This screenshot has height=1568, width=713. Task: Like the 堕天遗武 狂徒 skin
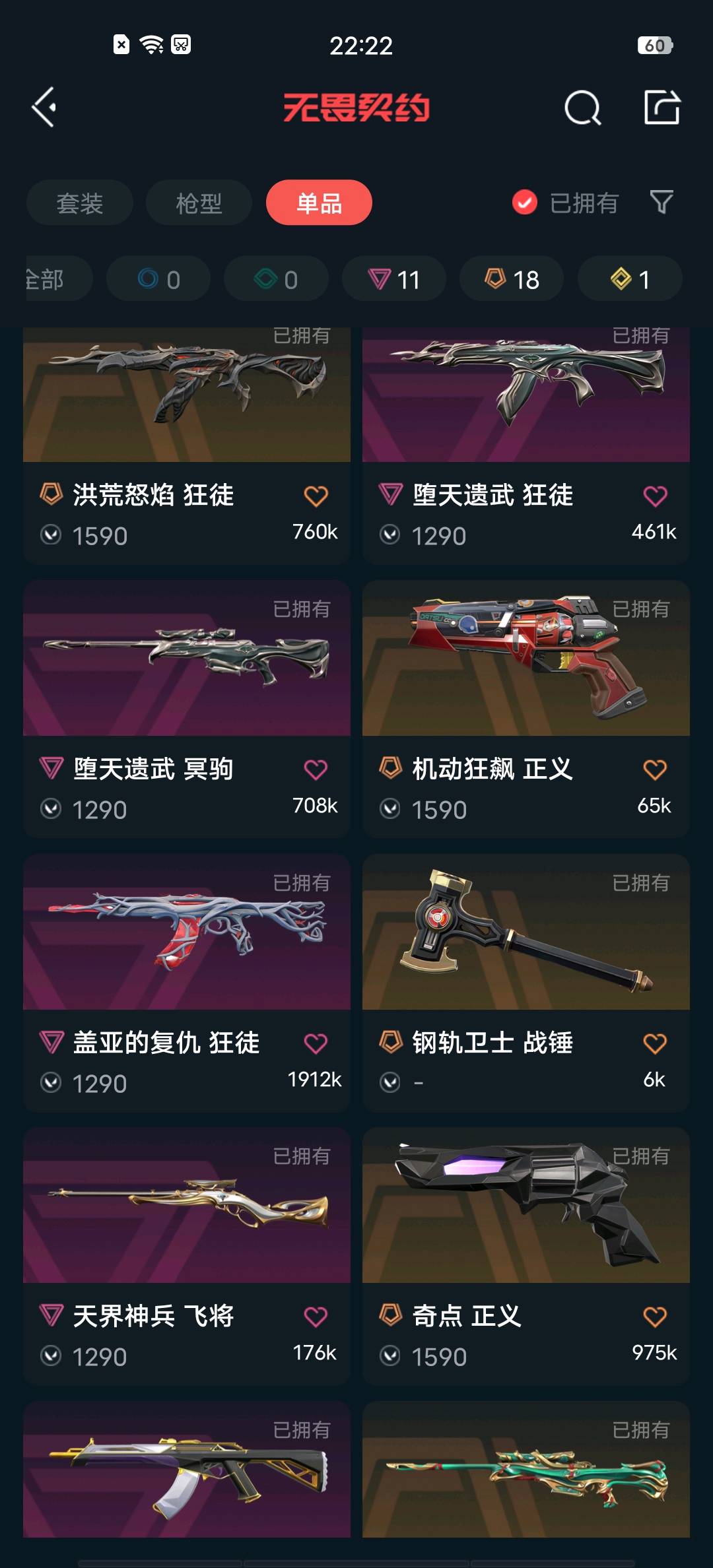tap(655, 496)
